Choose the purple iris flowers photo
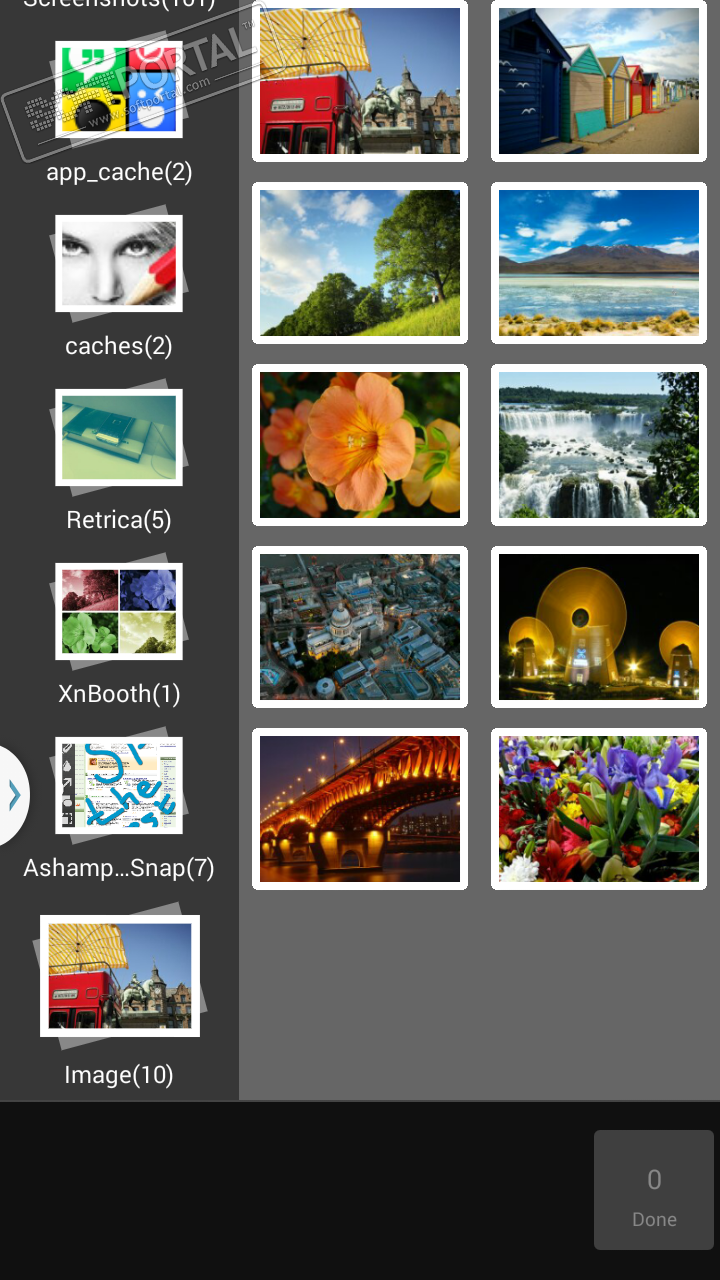This screenshot has height=1280, width=720. click(599, 809)
